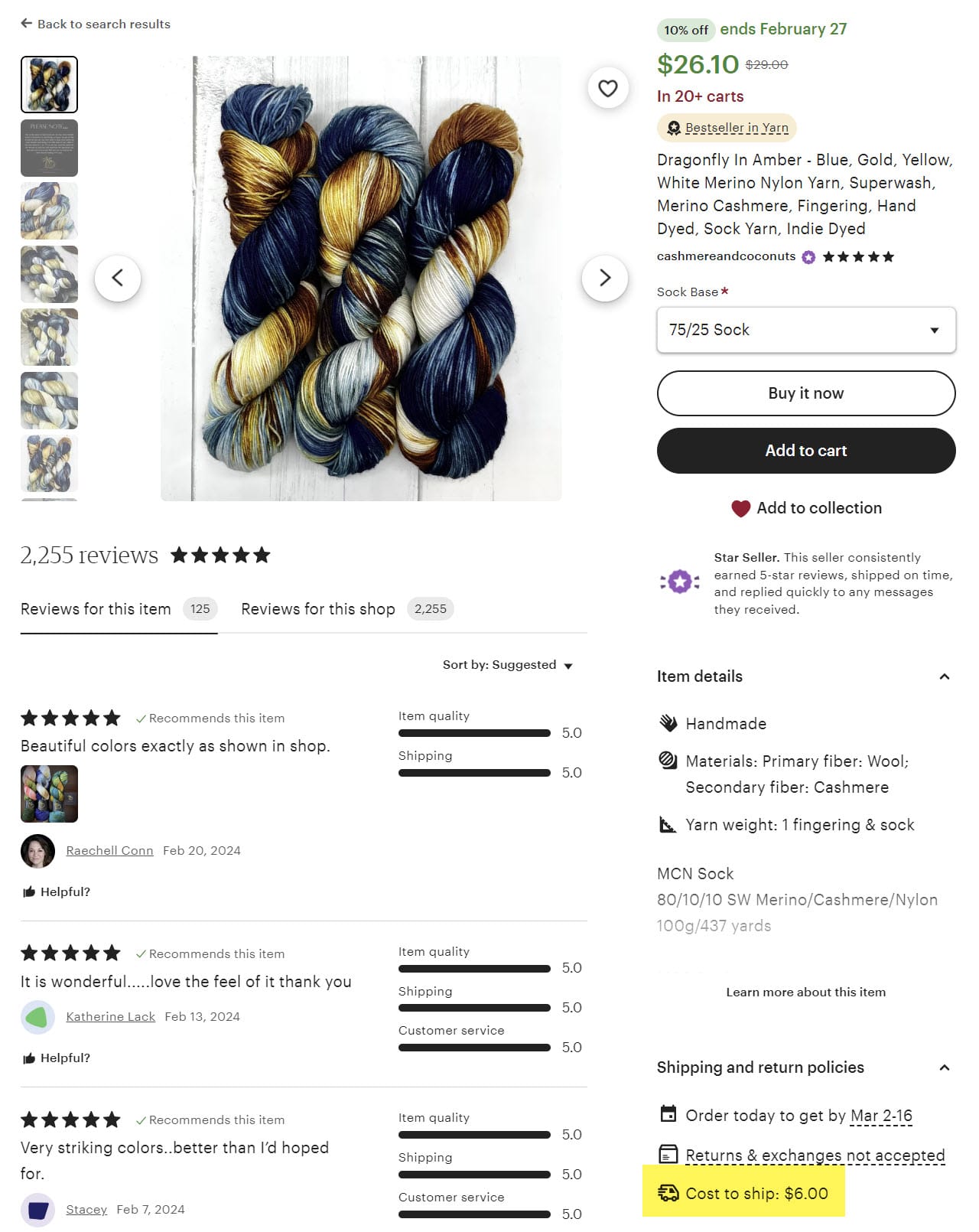The height and width of the screenshot is (1232, 979).
Task: Open the next product photo with right arrow
Action: [605, 279]
